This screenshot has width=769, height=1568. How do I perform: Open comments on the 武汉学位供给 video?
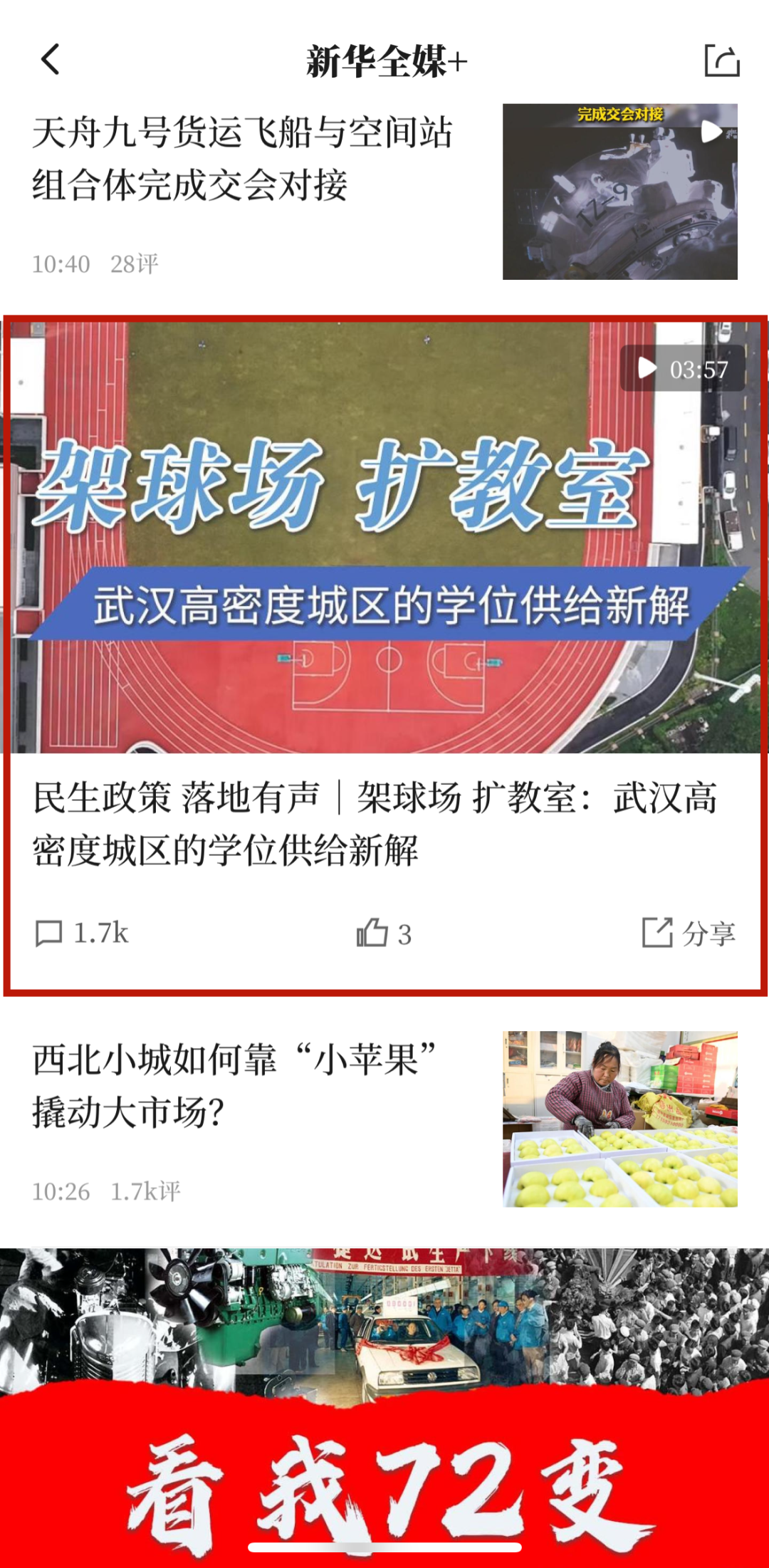[81, 933]
